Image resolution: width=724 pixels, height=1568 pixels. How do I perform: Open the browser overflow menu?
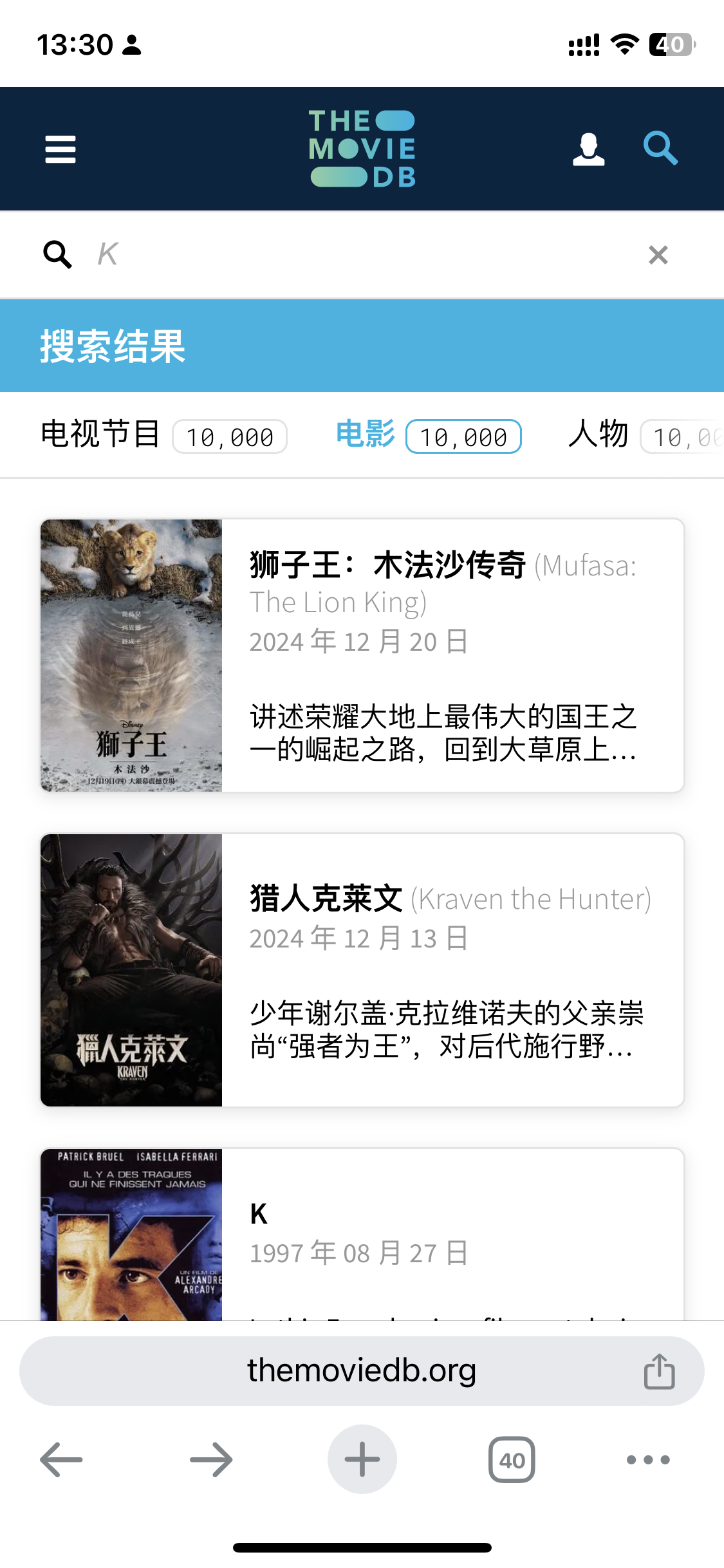tap(648, 1459)
